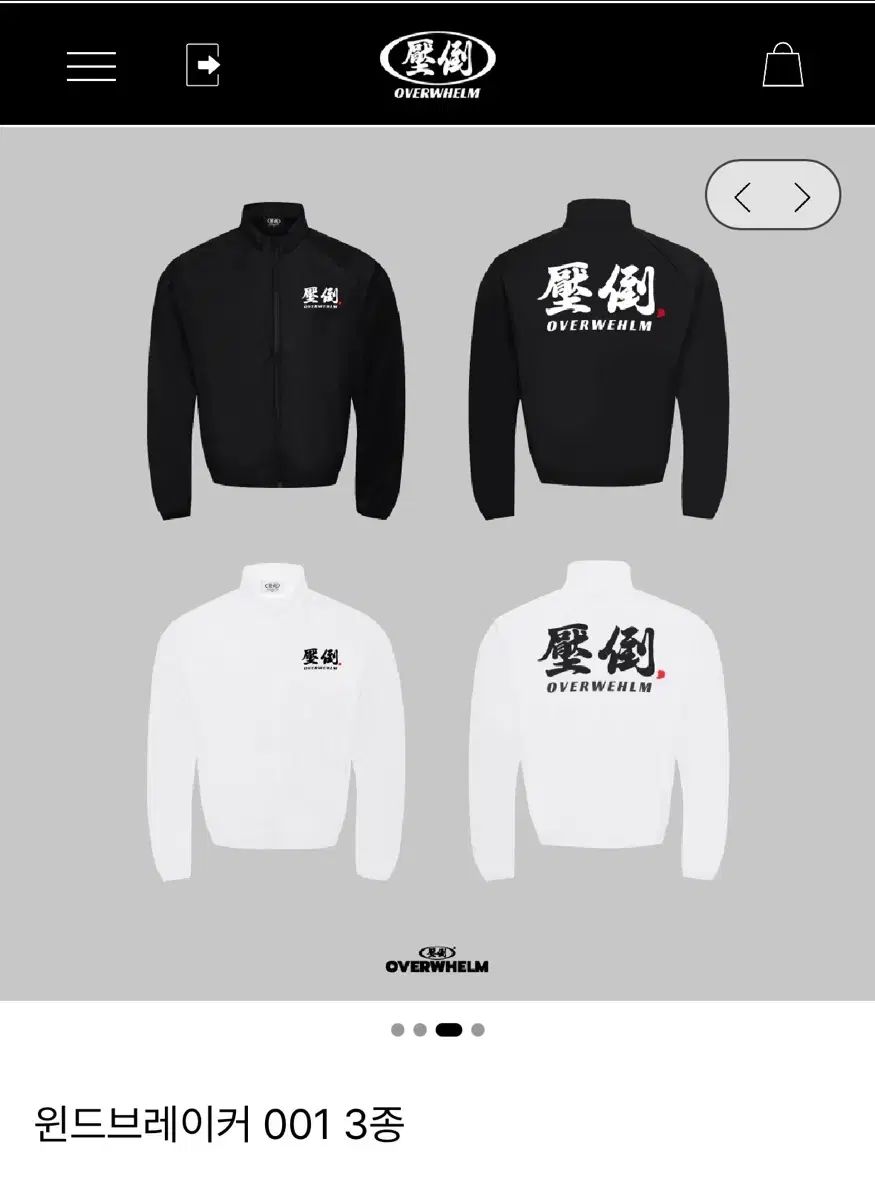Screen dimensions: 875x1200
Task: Jump to the first image dot
Action: 398,1030
